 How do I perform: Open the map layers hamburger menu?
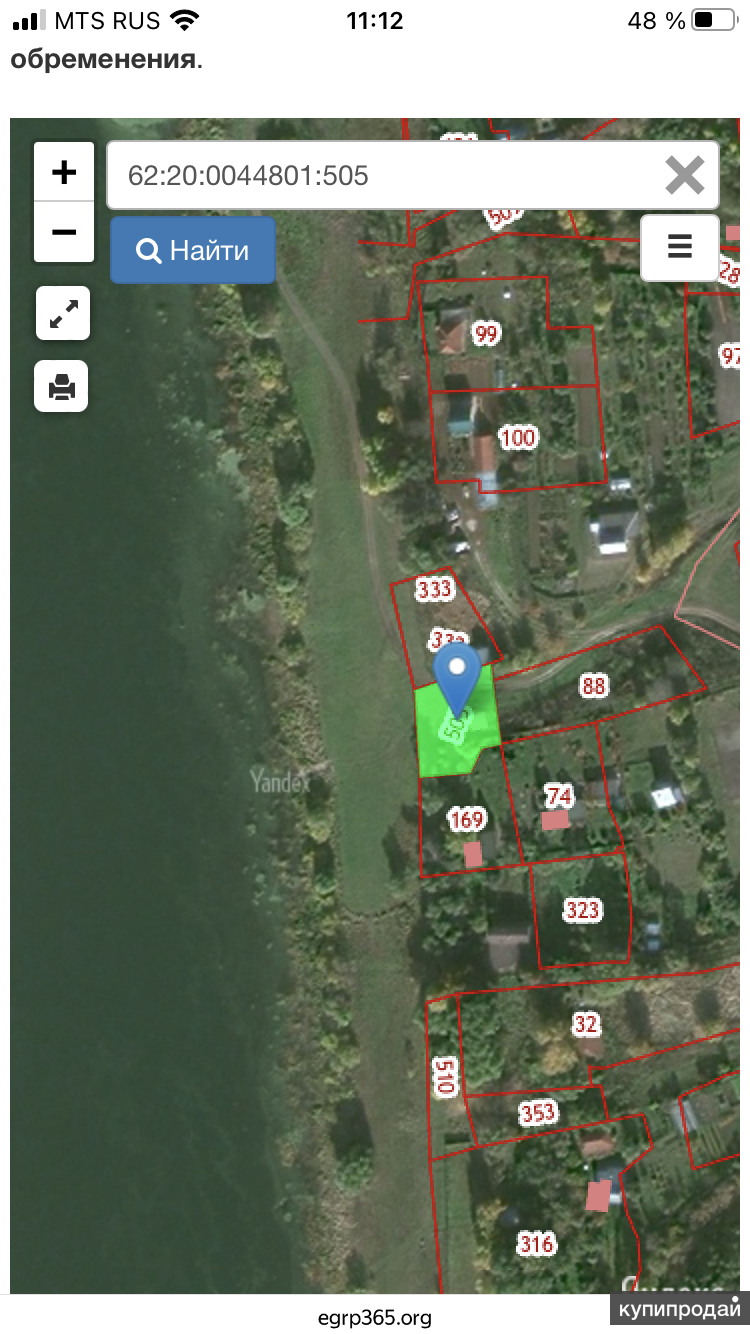[680, 247]
